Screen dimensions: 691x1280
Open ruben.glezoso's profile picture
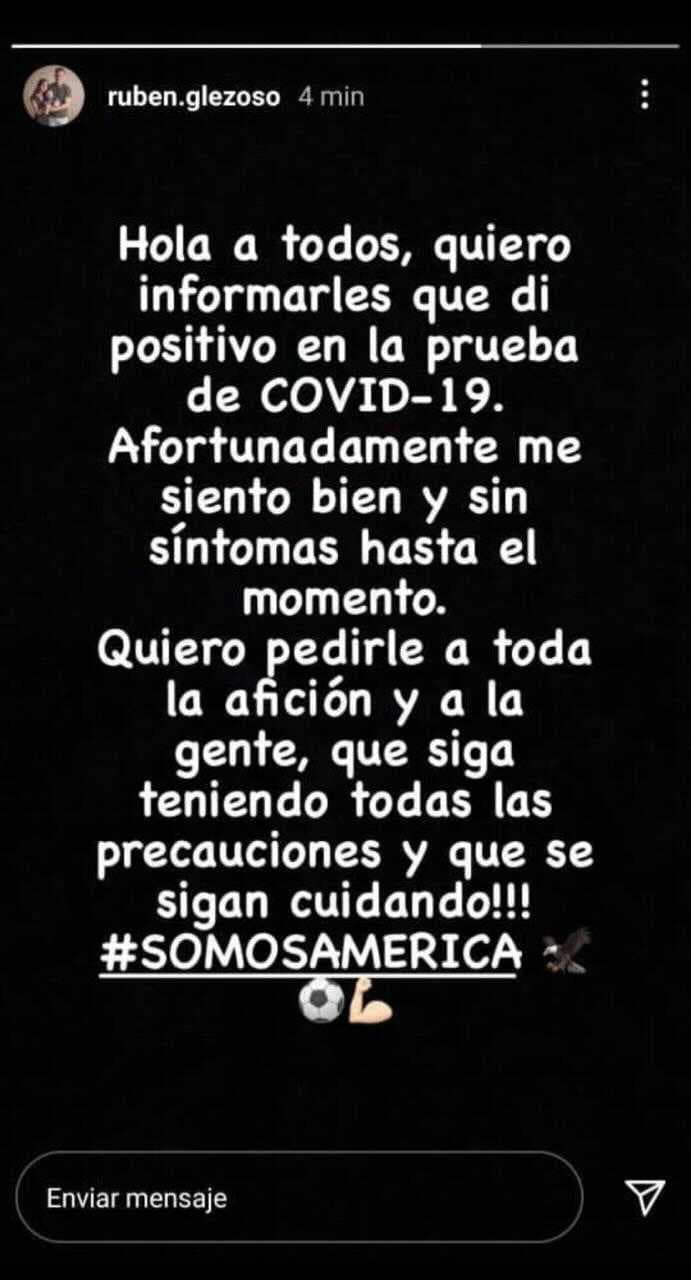click(x=54, y=97)
